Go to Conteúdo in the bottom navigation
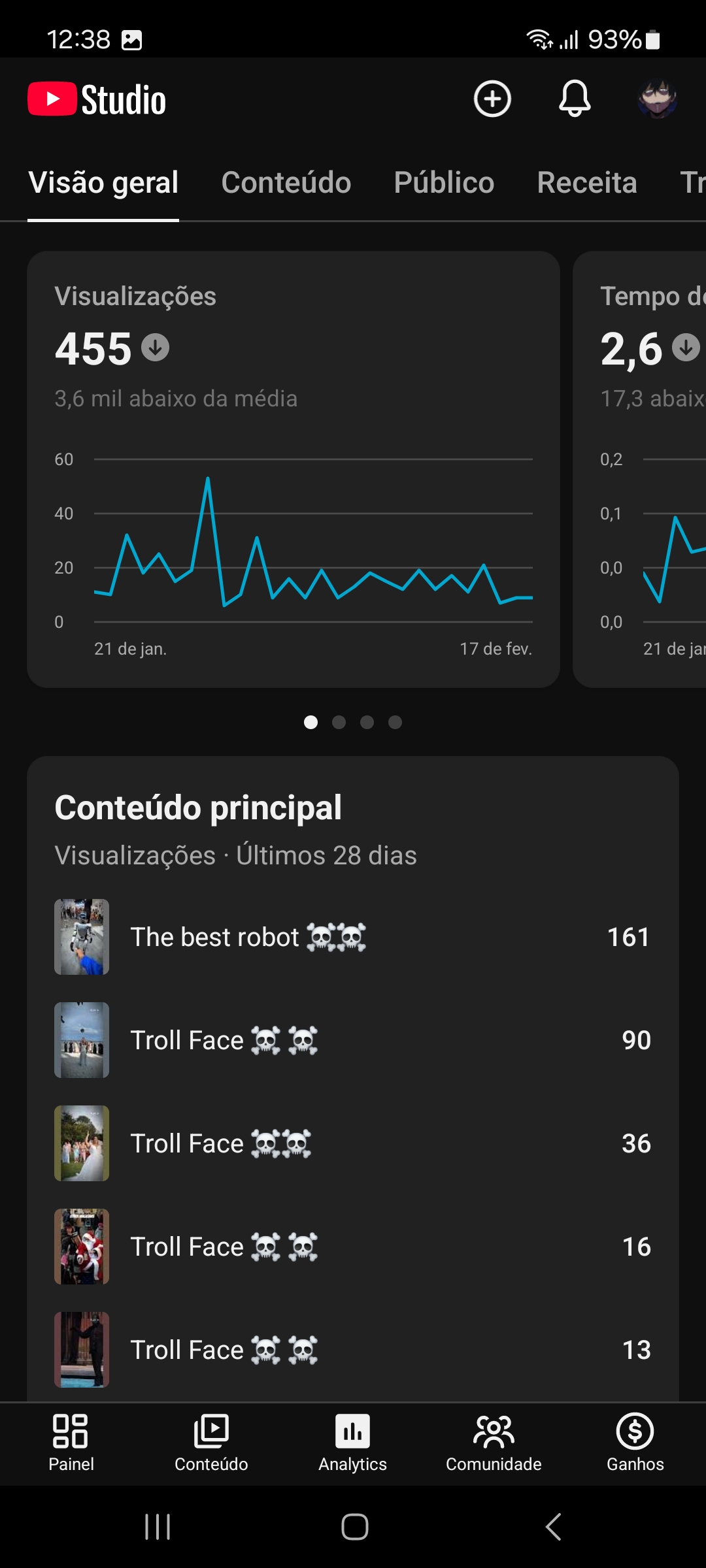Viewport: 706px width, 1568px height. click(x=211, y=1443)
